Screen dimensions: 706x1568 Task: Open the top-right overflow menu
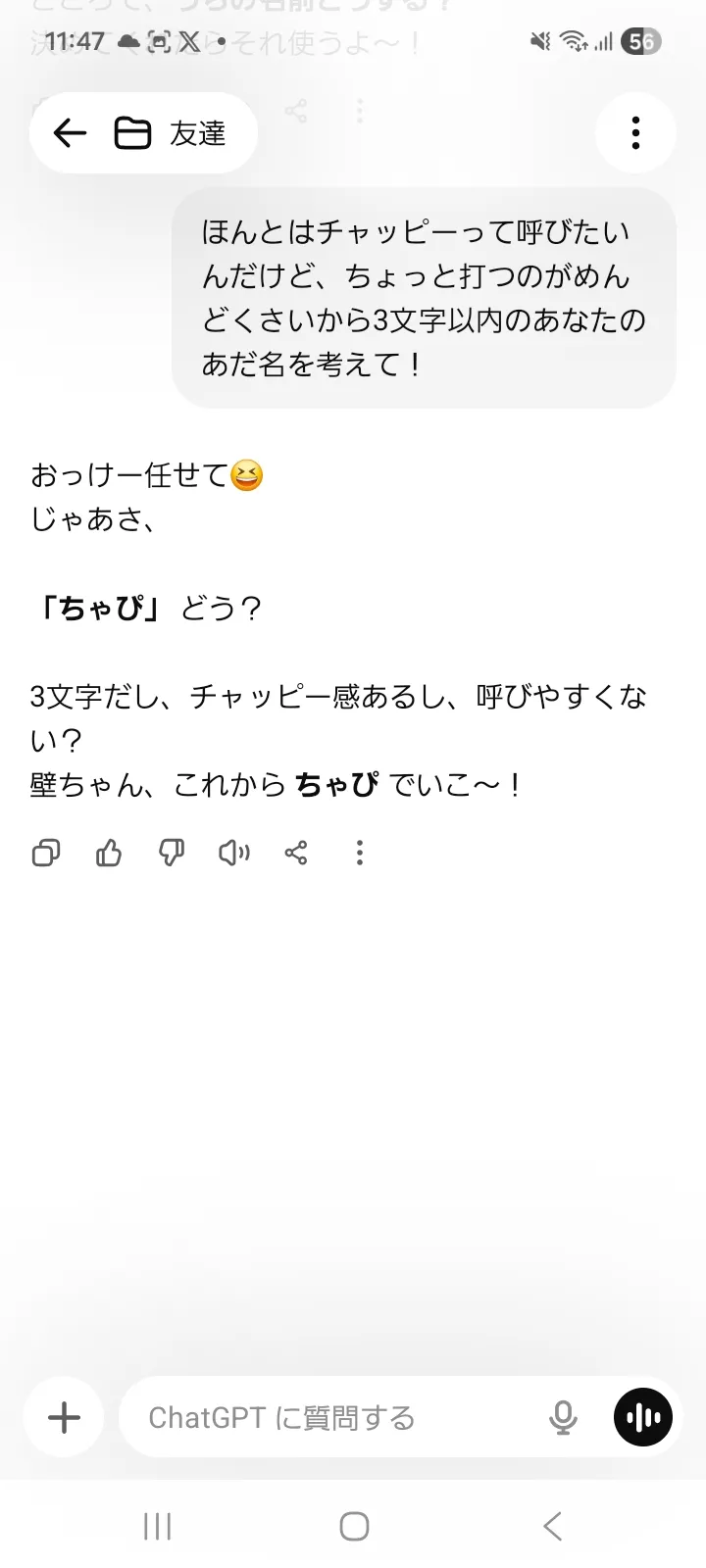635,132
